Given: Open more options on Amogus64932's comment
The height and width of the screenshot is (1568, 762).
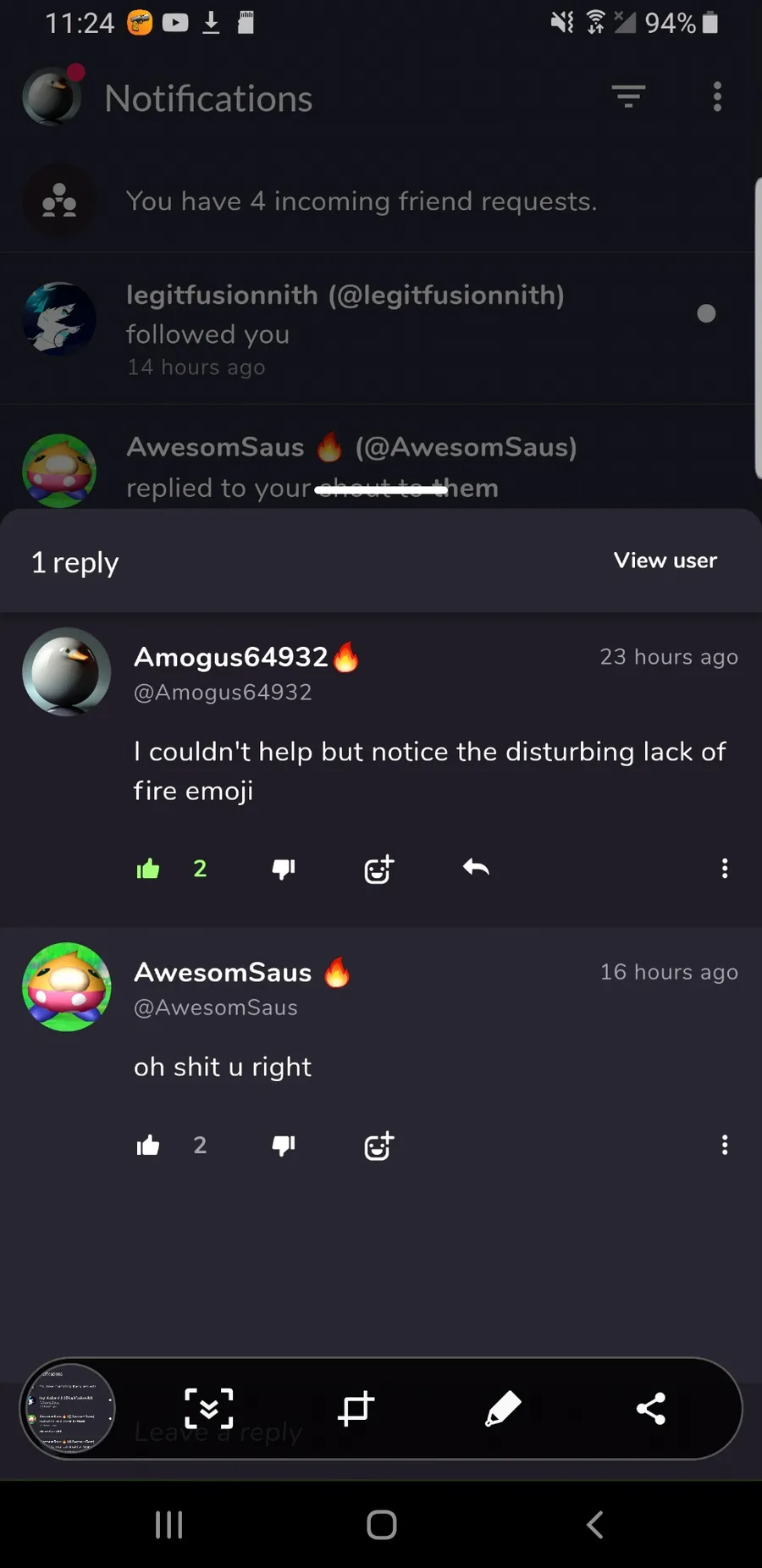Looking at the screenshot, I should (x=725, y=868).
